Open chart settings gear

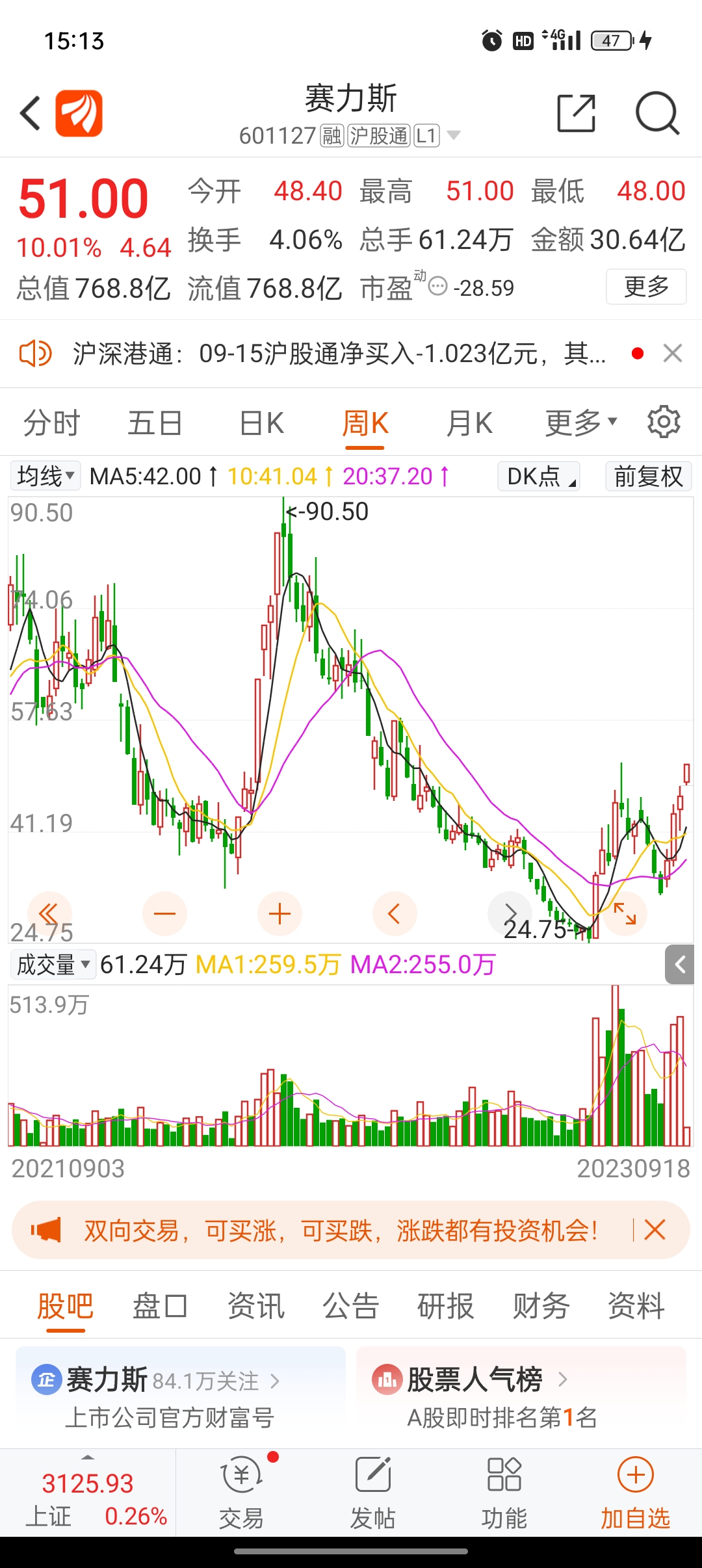coord(664,422)
